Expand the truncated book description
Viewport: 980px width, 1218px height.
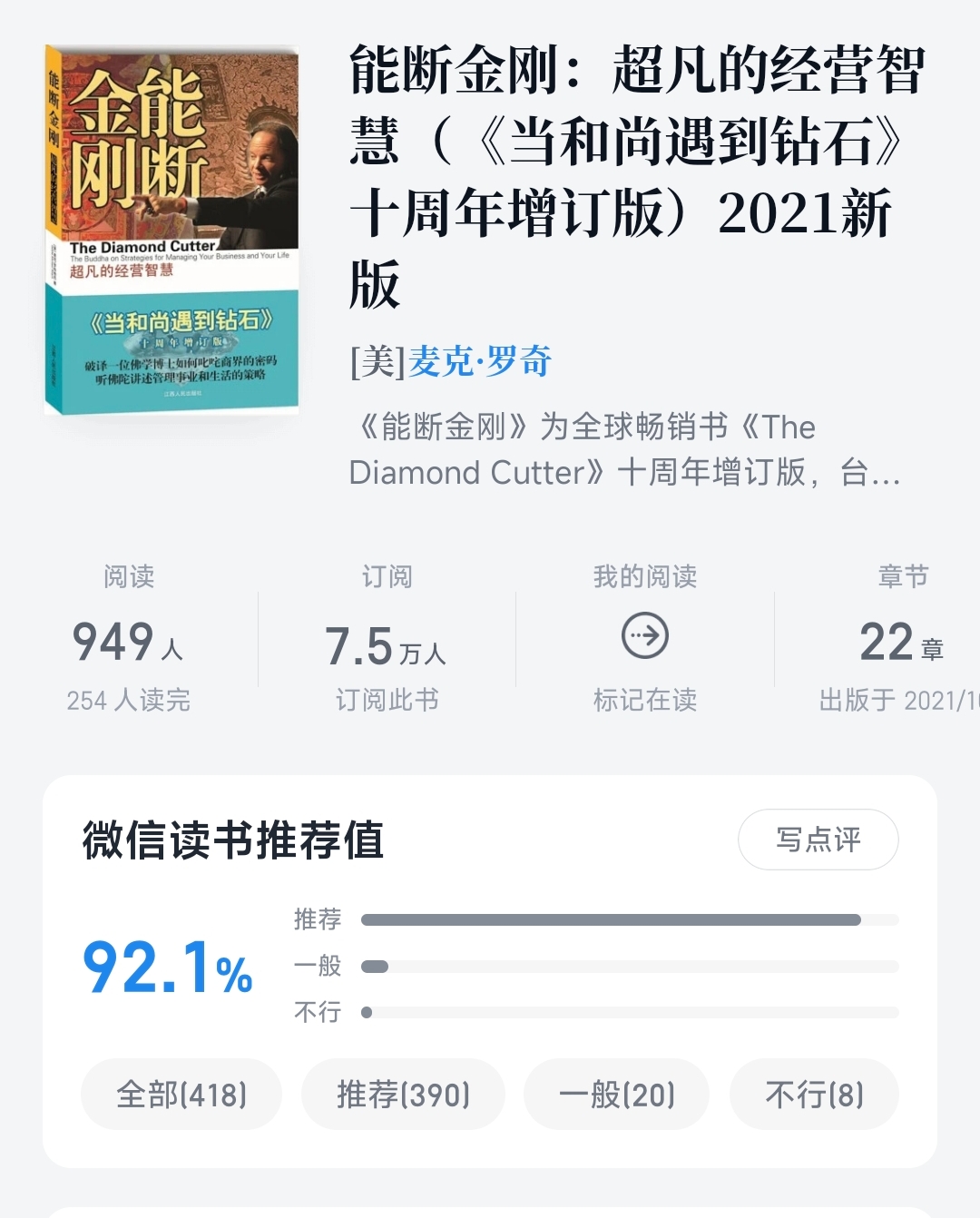click(624, 450)
